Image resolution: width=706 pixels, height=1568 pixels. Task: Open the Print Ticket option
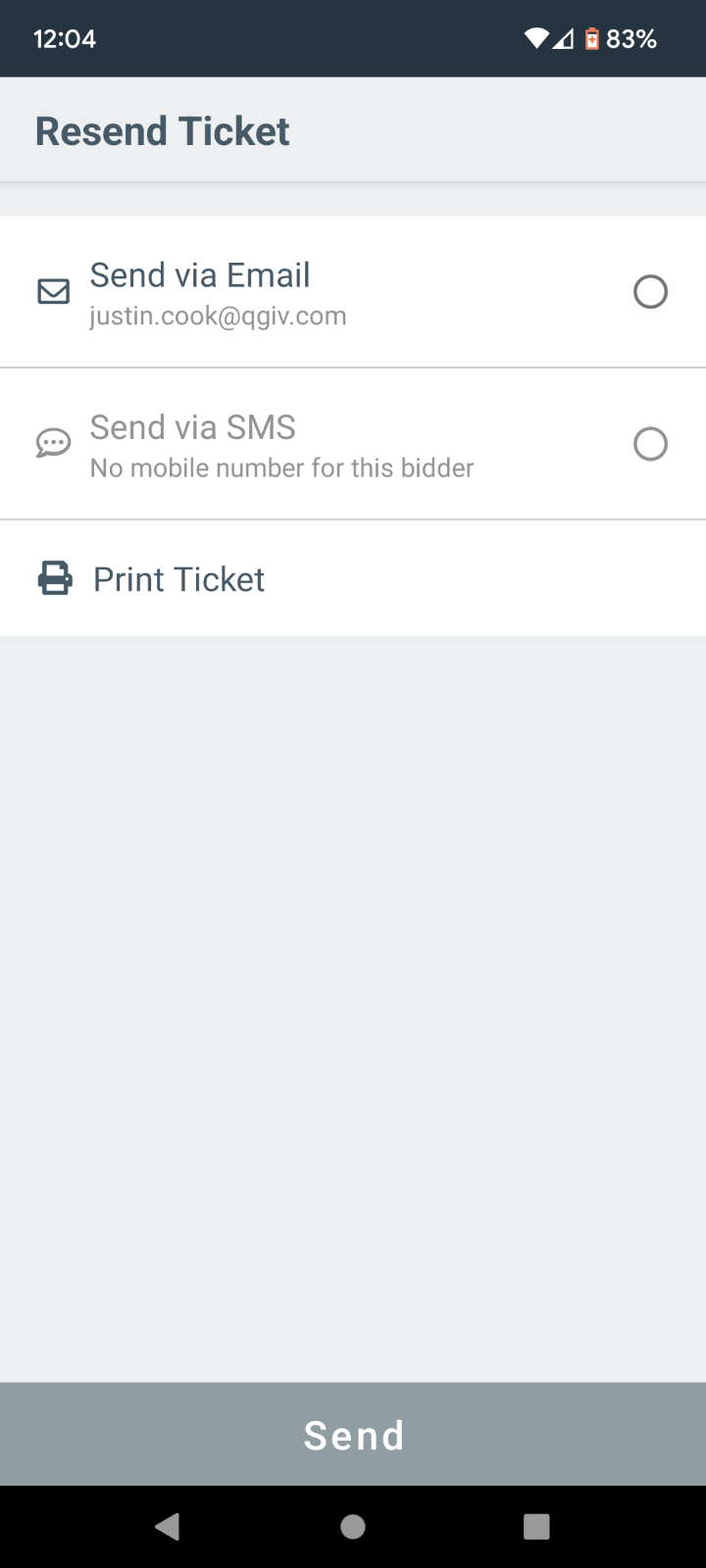[353, 578]
